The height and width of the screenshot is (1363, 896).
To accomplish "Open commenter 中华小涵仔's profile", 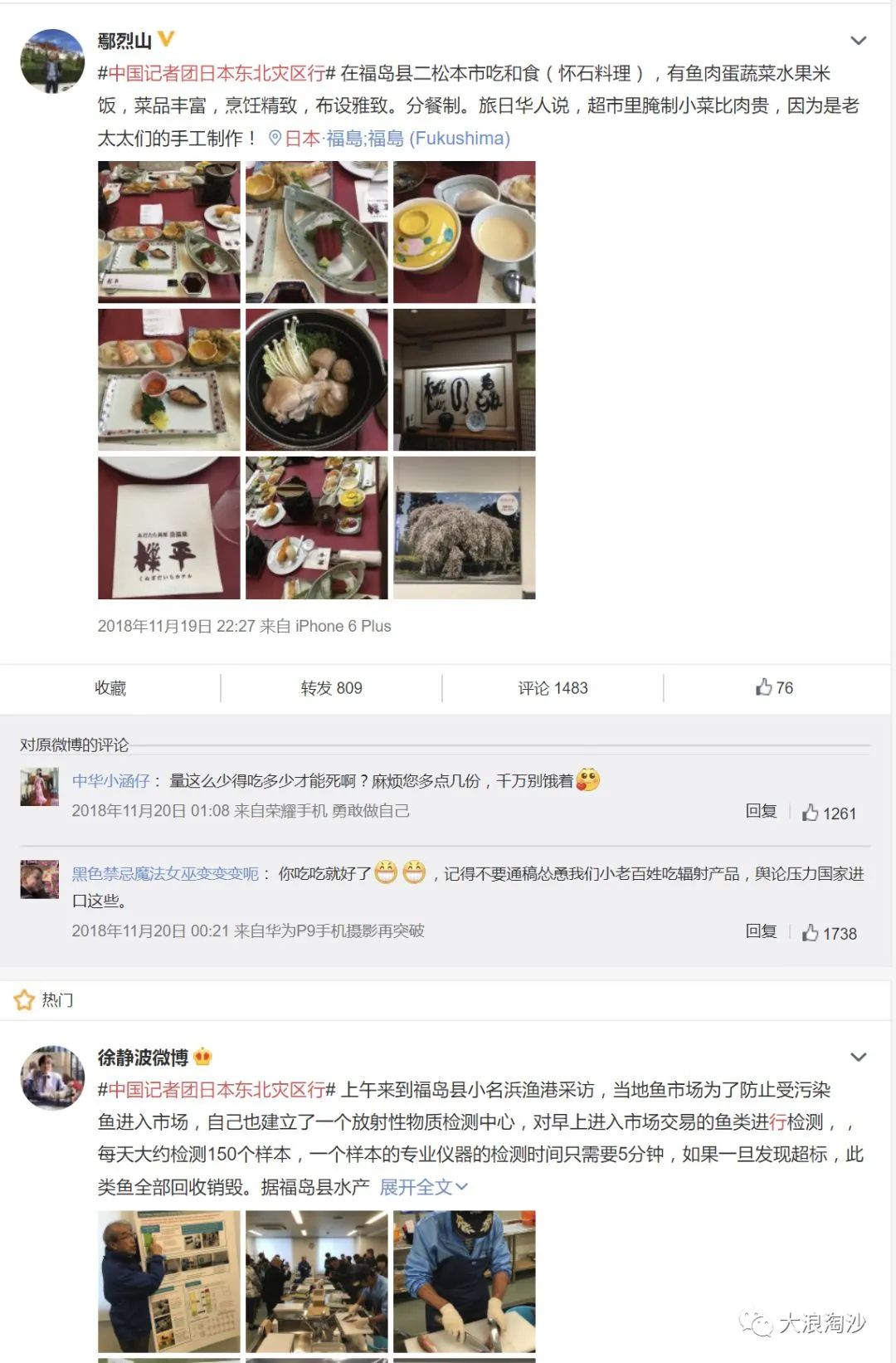I will click(x=110, y=781).
